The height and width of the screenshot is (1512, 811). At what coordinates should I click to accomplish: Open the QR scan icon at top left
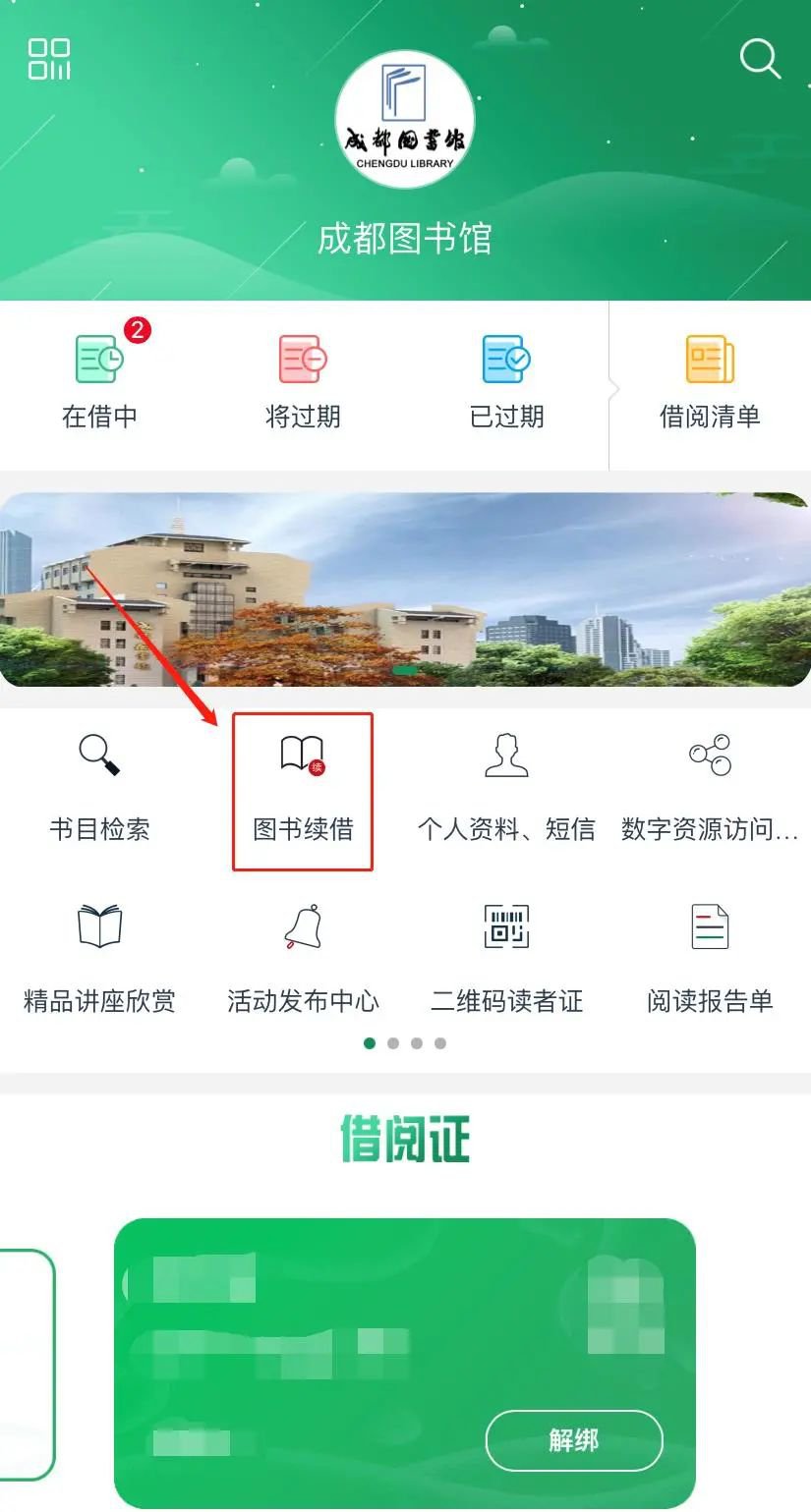49,59
